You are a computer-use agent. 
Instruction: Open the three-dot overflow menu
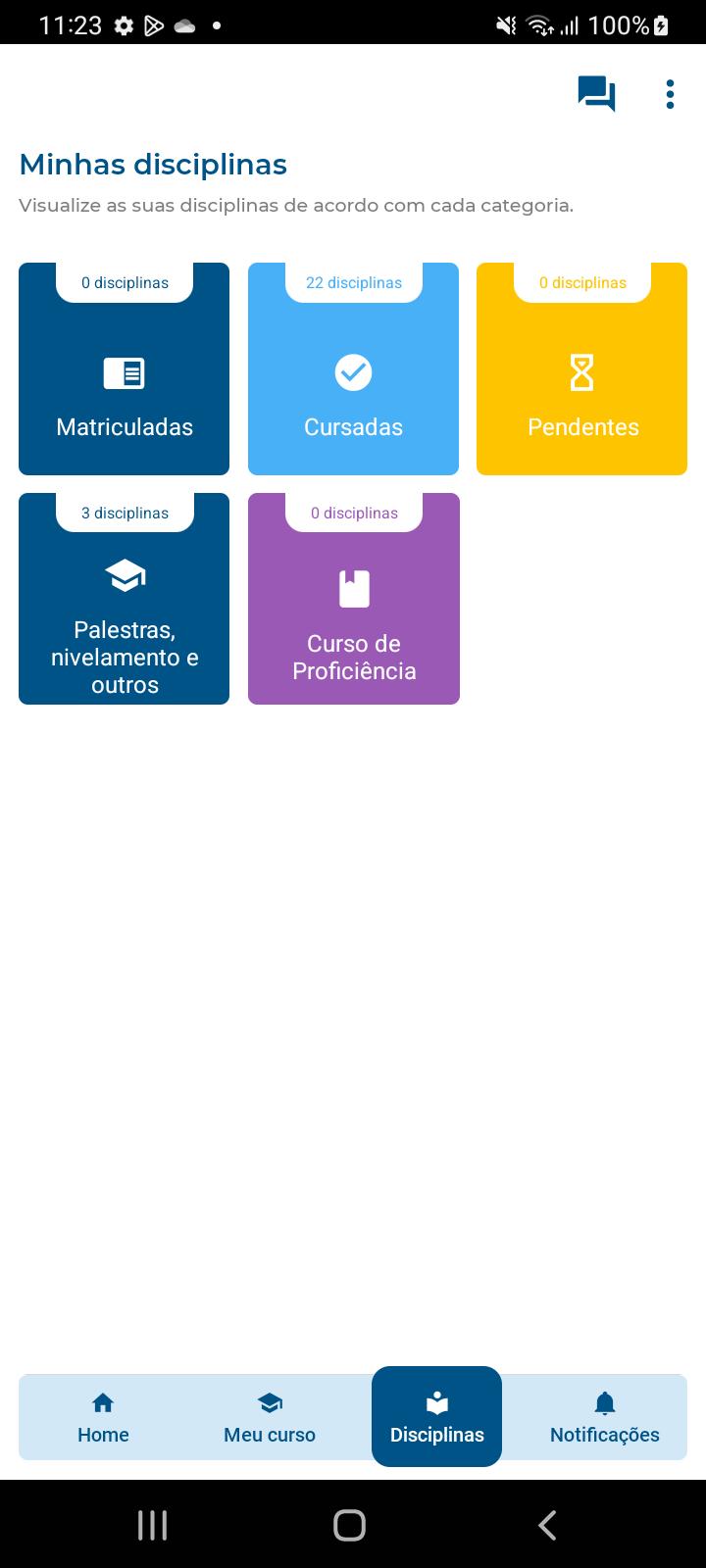click(x=670, y=94)
